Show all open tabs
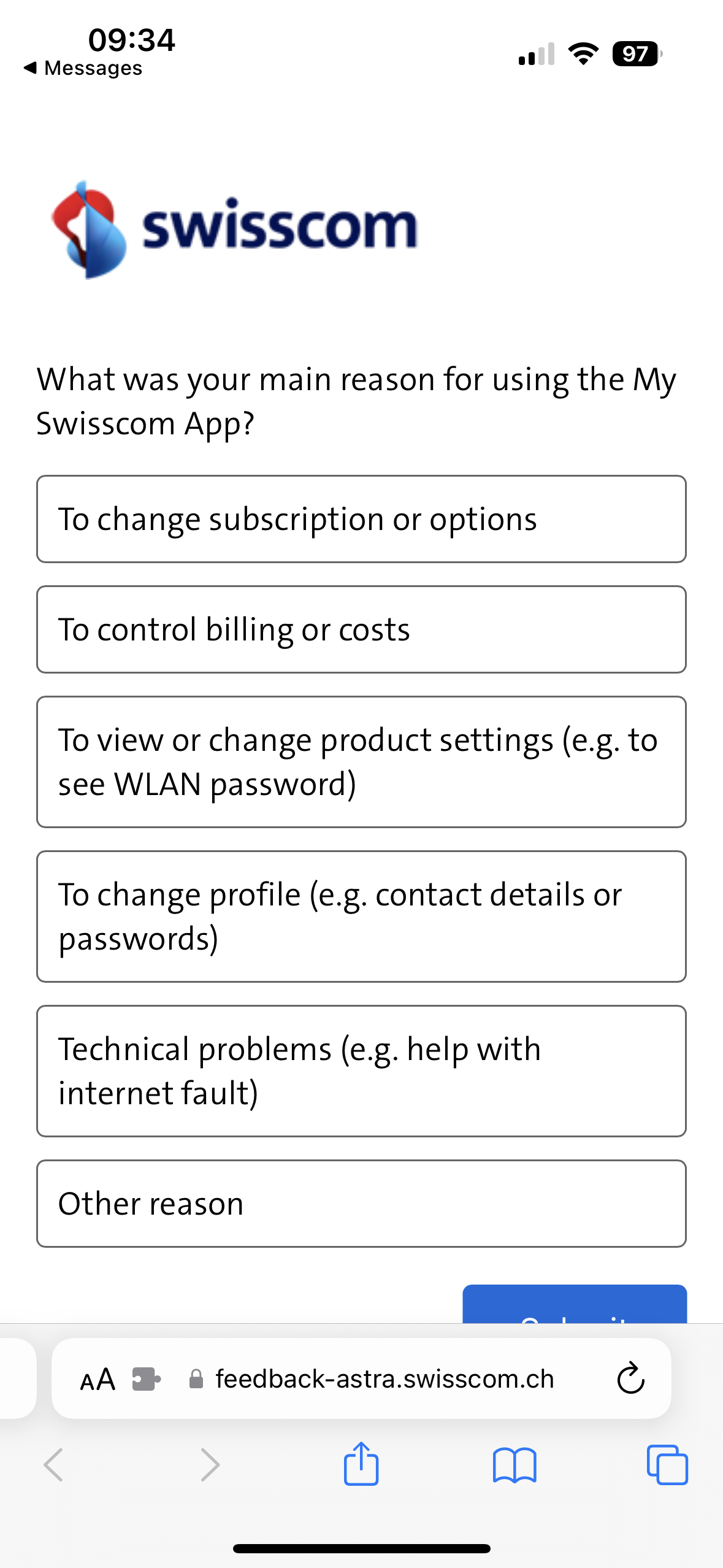This screenshot has height=1568, width=723. (x=667, y=1465)
